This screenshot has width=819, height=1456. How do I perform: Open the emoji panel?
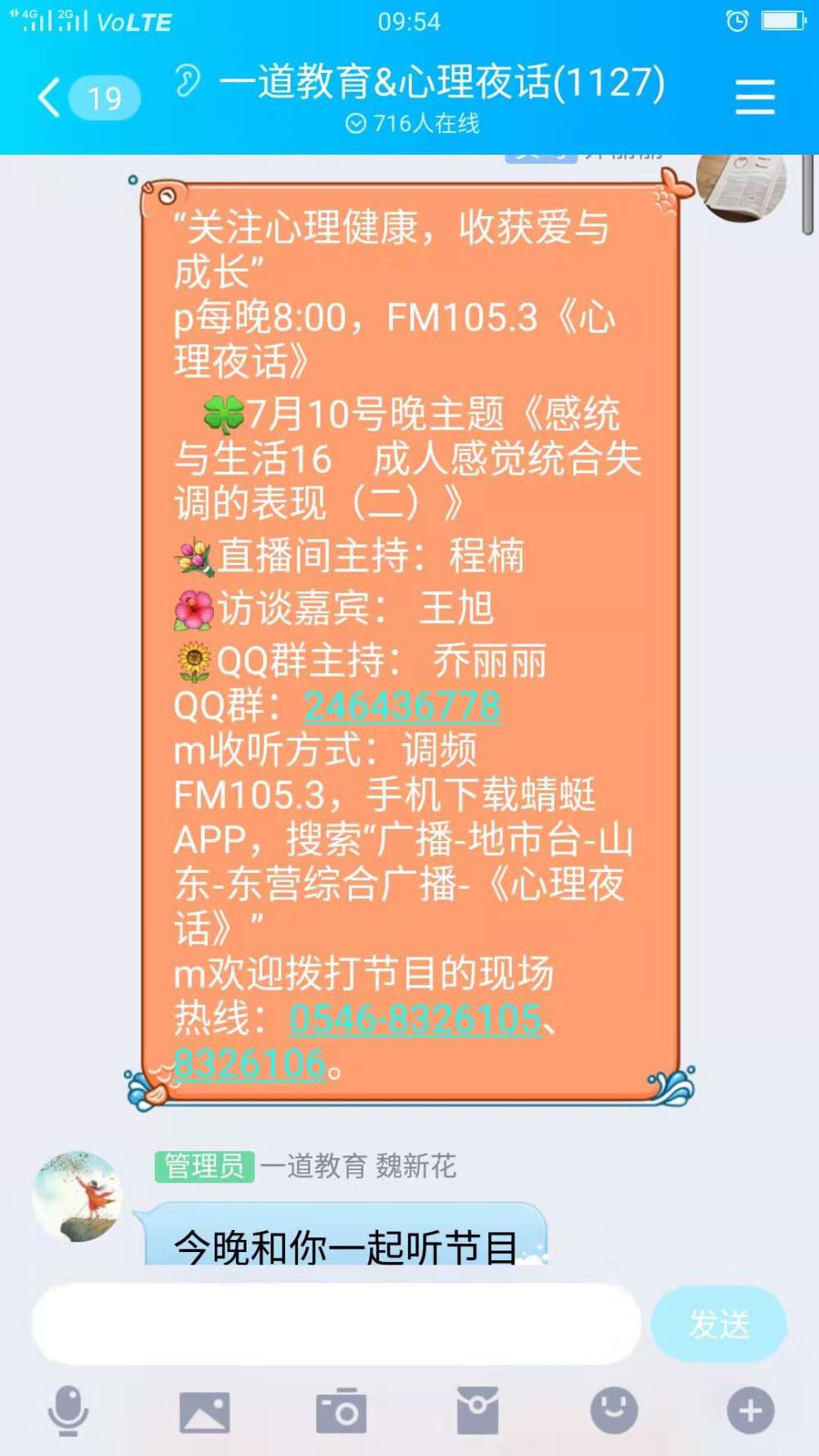click(x=614, y=1410)
